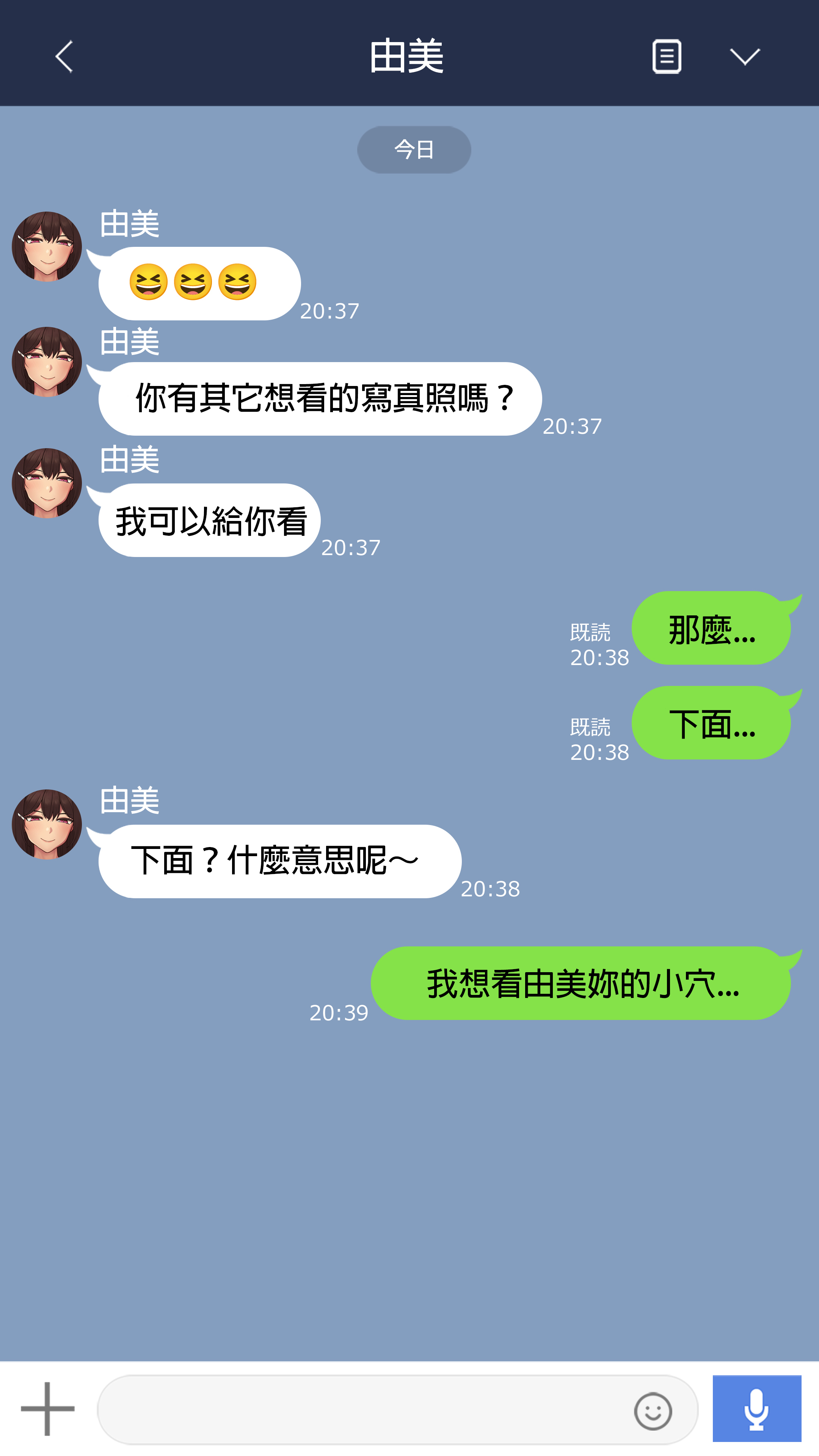Tap the microphone voice message button
This screenshot has width=819, height=1456.
[756, 1409]
